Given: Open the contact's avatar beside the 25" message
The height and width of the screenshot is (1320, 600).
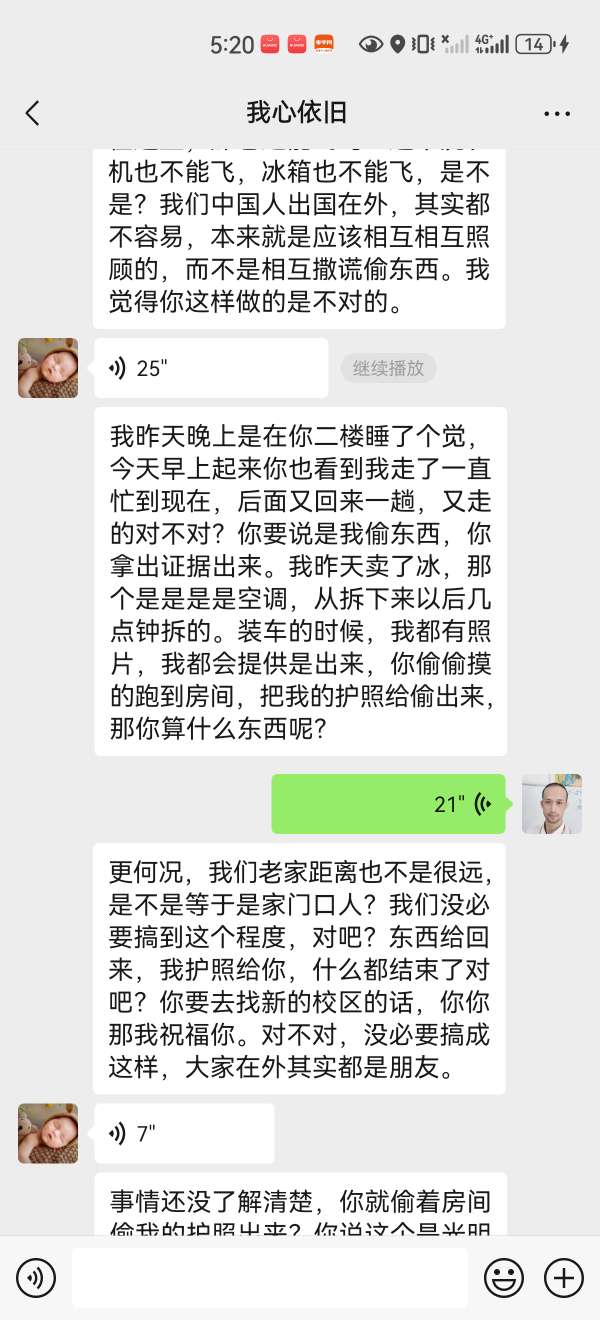Looking at the screenshot, I should (x=48, y=368).
